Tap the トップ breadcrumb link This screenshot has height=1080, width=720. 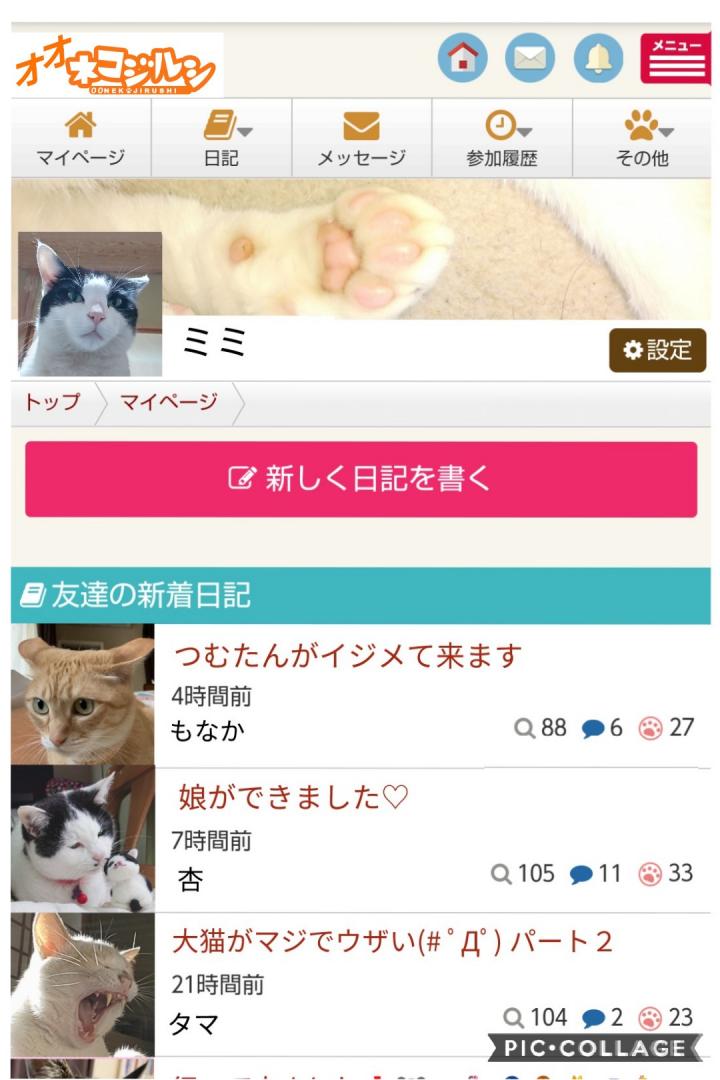coord(52,403)
